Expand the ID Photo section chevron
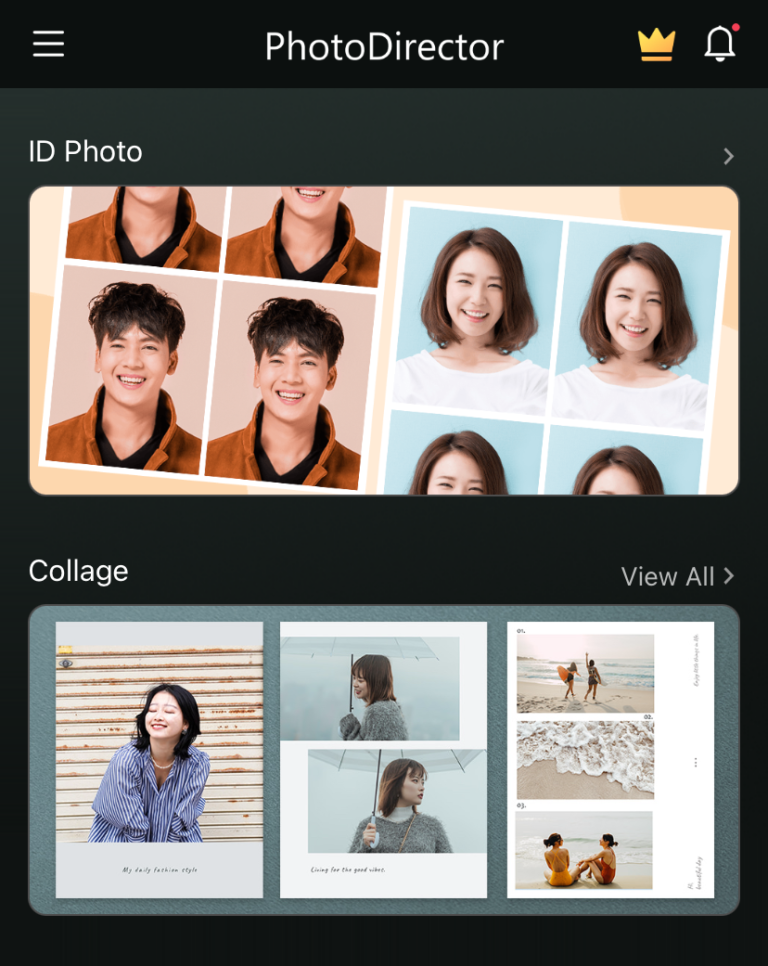The image size is (768, 966). pos(728,156)
